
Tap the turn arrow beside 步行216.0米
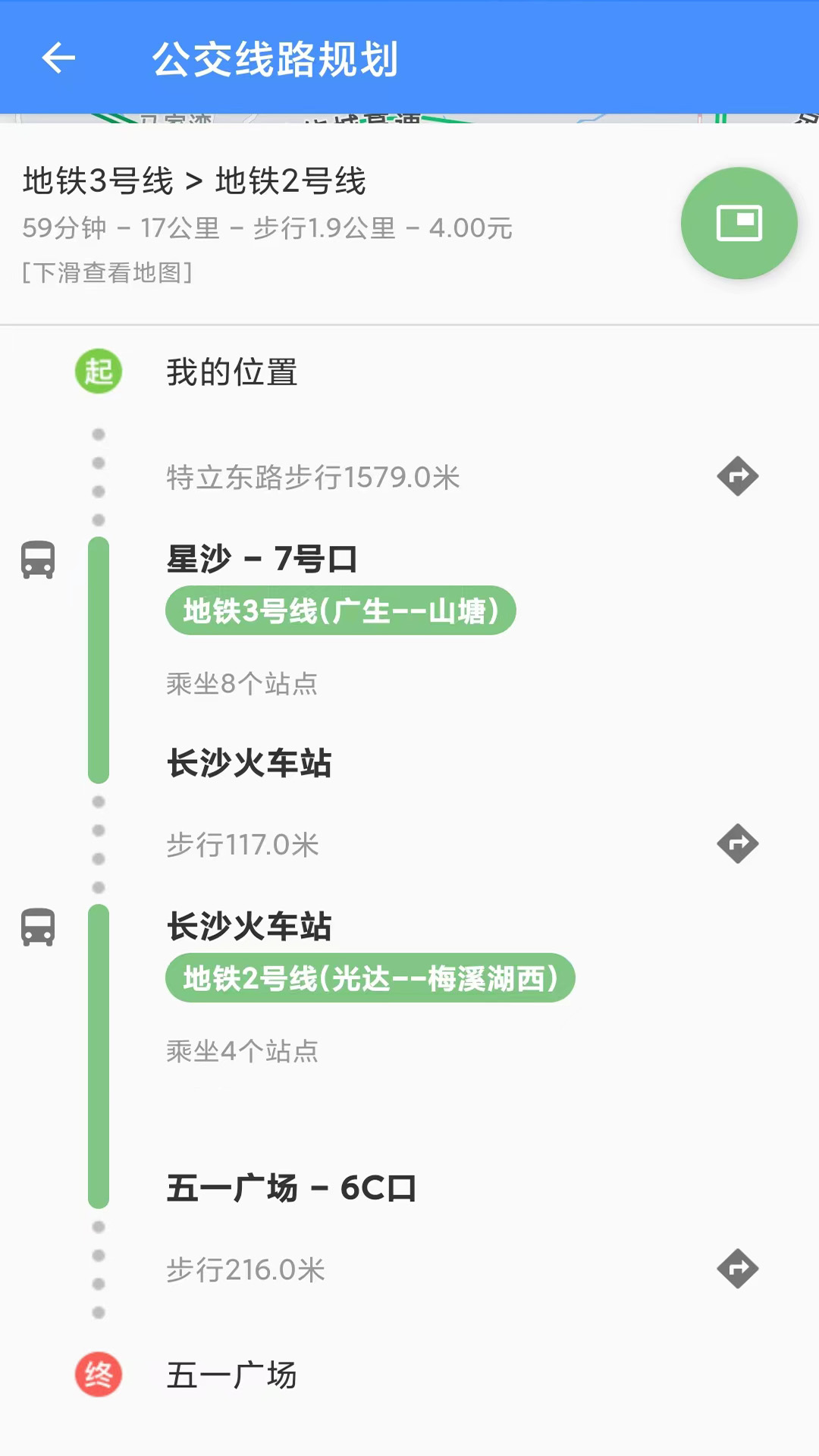[738, 1269]
